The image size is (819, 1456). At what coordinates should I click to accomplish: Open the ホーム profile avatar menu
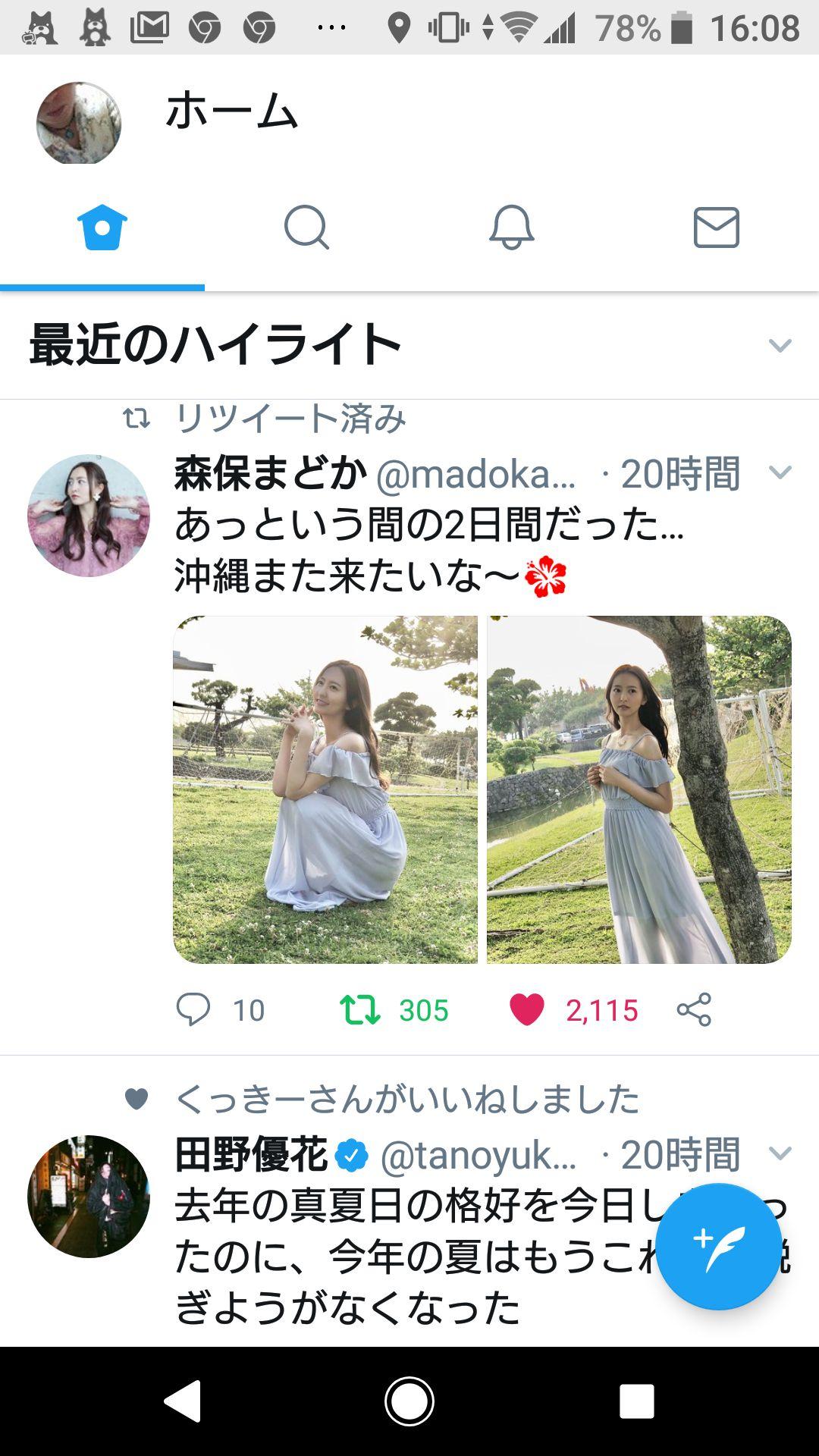coord(78,124)
